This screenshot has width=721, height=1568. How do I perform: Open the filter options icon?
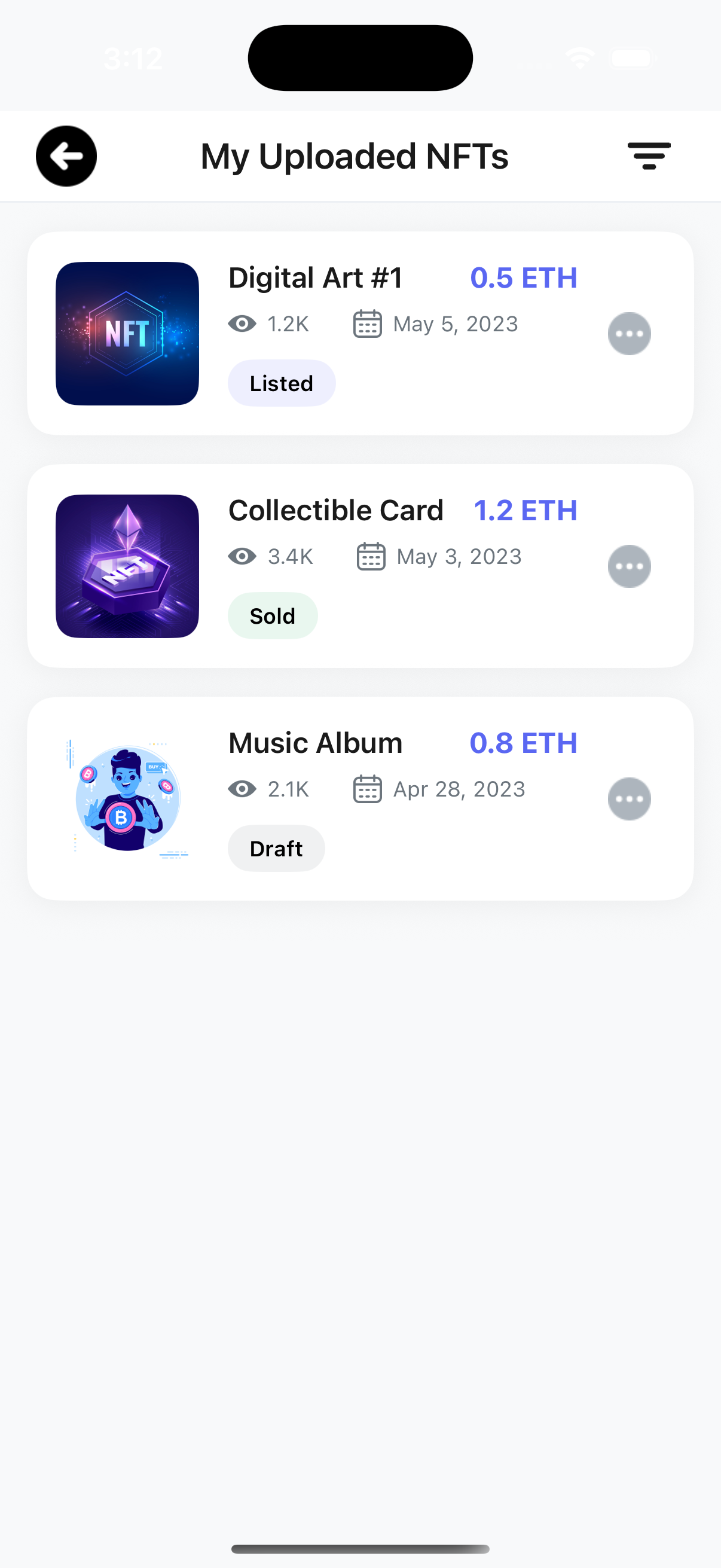pyautogui.click(x=649, y=157)
